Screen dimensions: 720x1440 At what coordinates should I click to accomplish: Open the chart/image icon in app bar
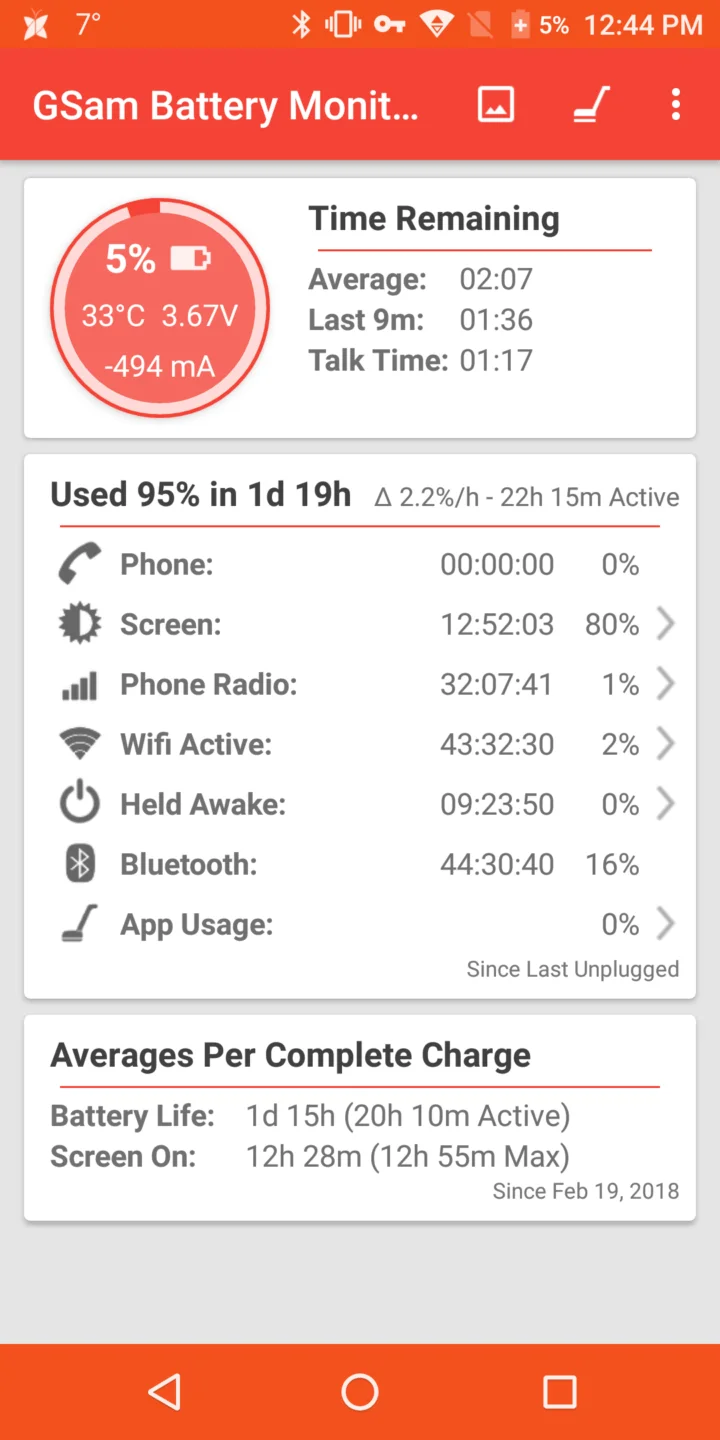[496, 104]
